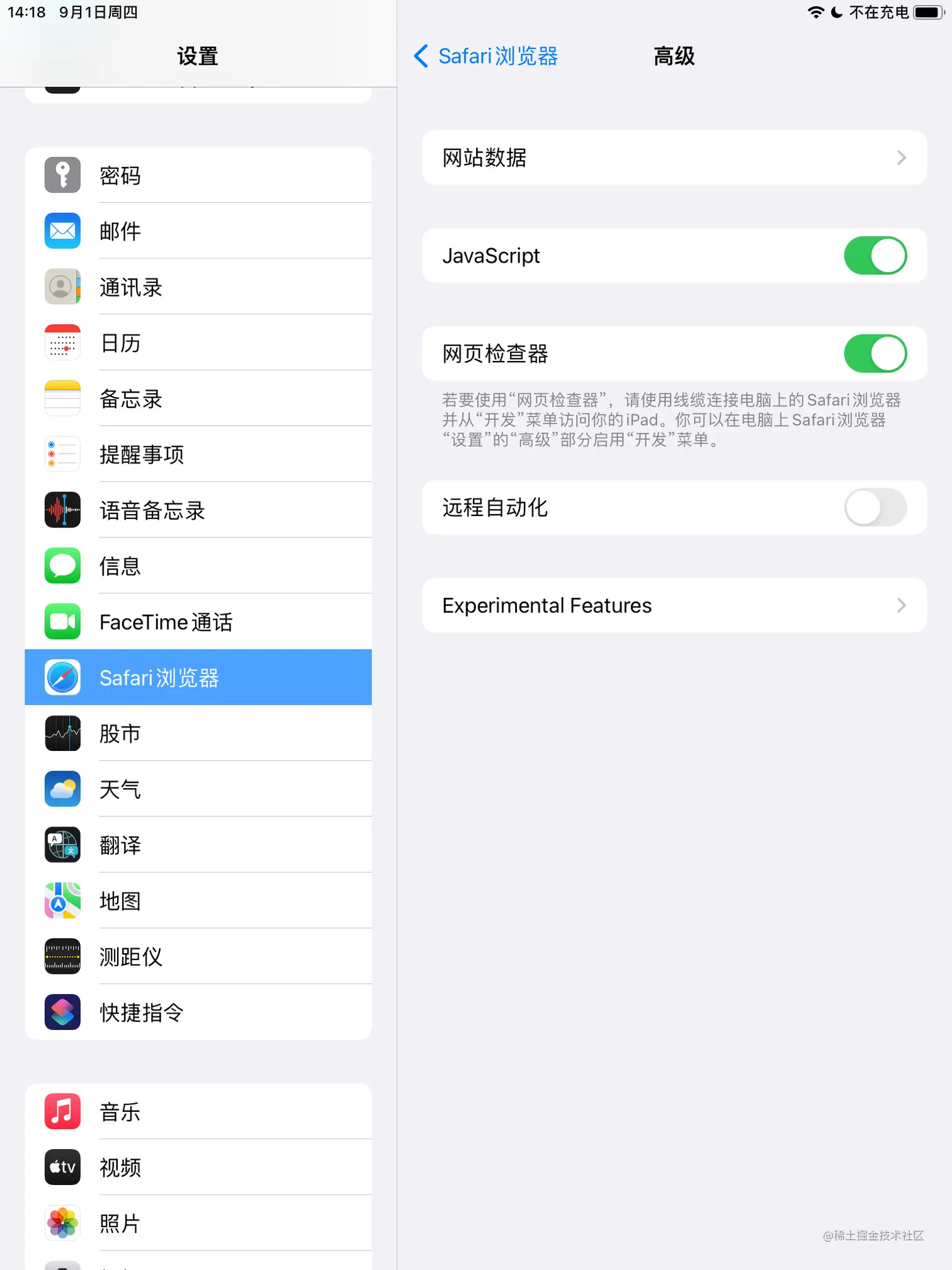This screenshot has height=1270, width=952.
Task: Open 地图 settings
Action: click(x=198, y=901)
